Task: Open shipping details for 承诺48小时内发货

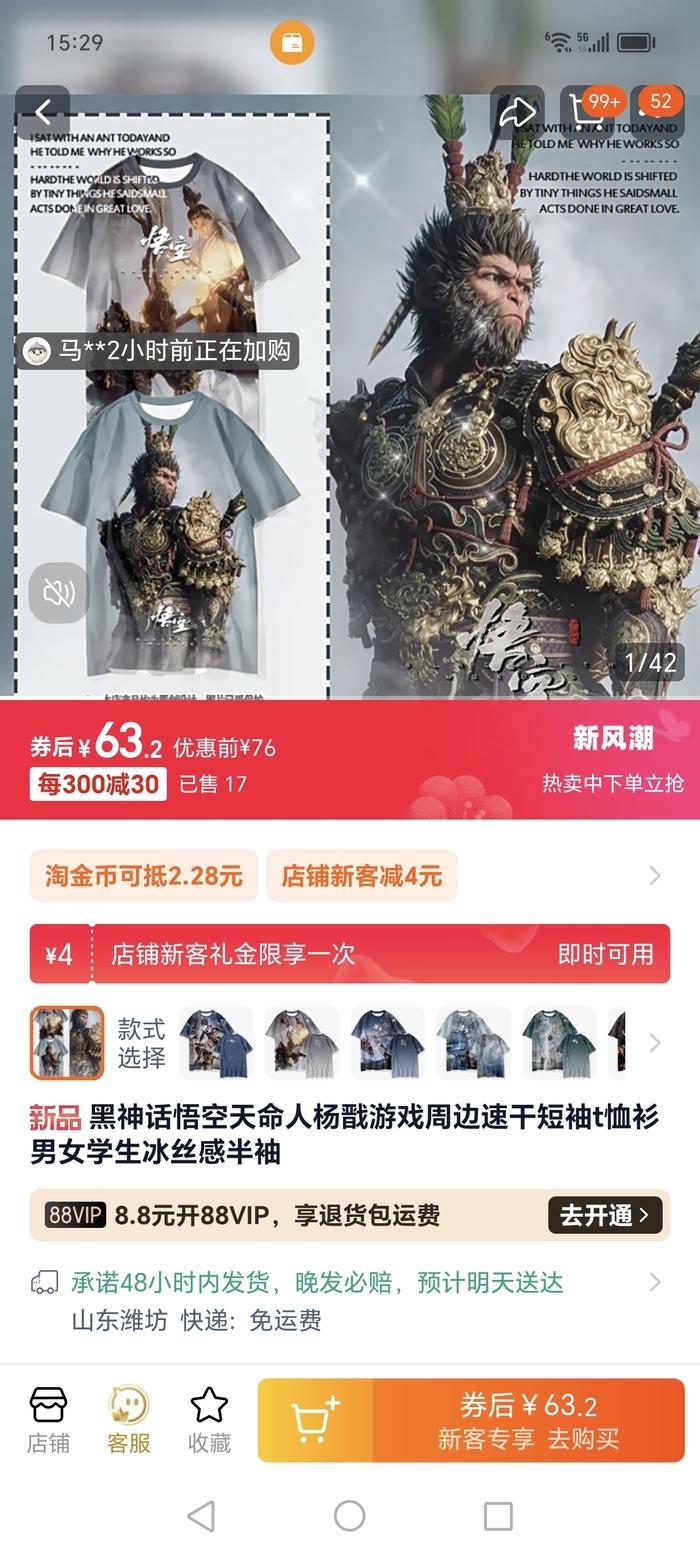Action: point(654,1282)
